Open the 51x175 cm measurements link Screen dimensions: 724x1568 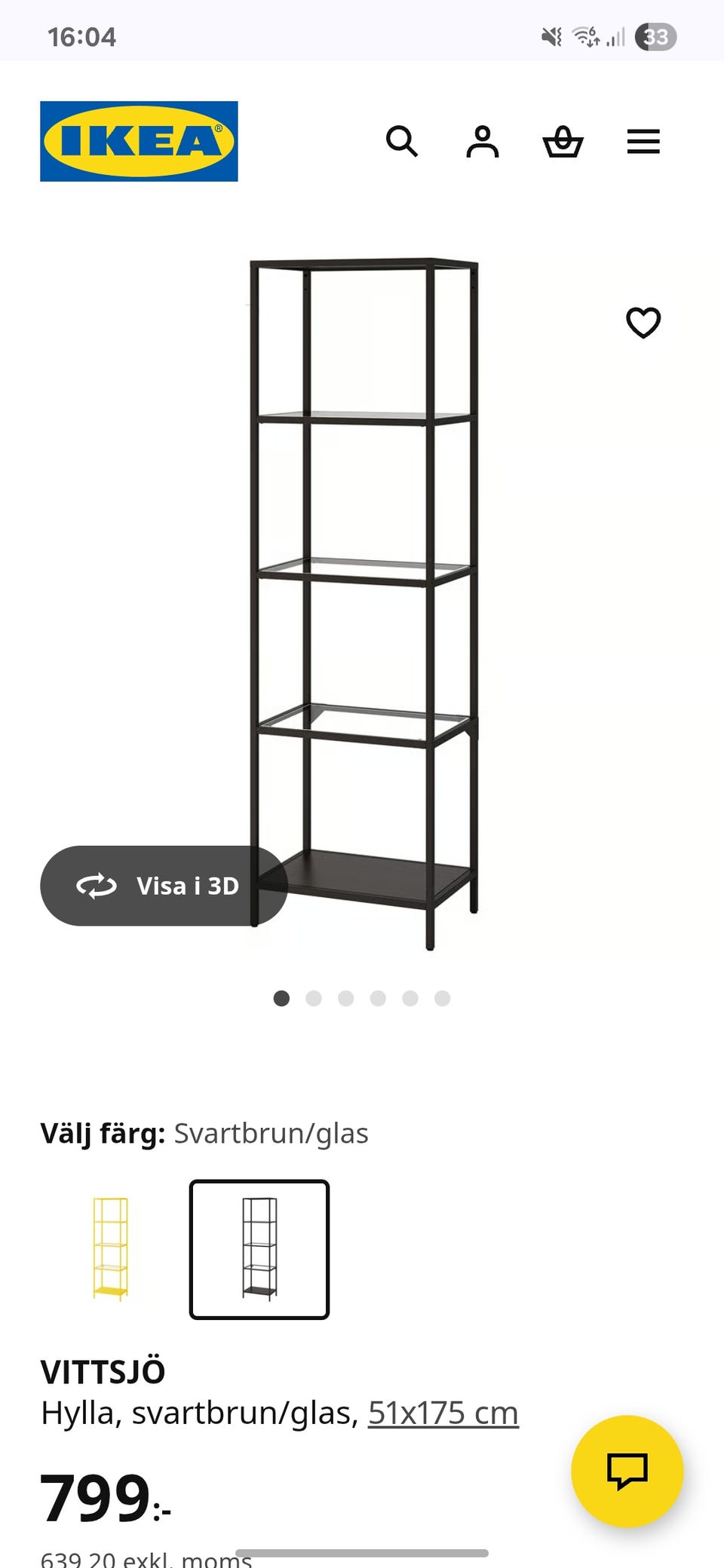443,1413
